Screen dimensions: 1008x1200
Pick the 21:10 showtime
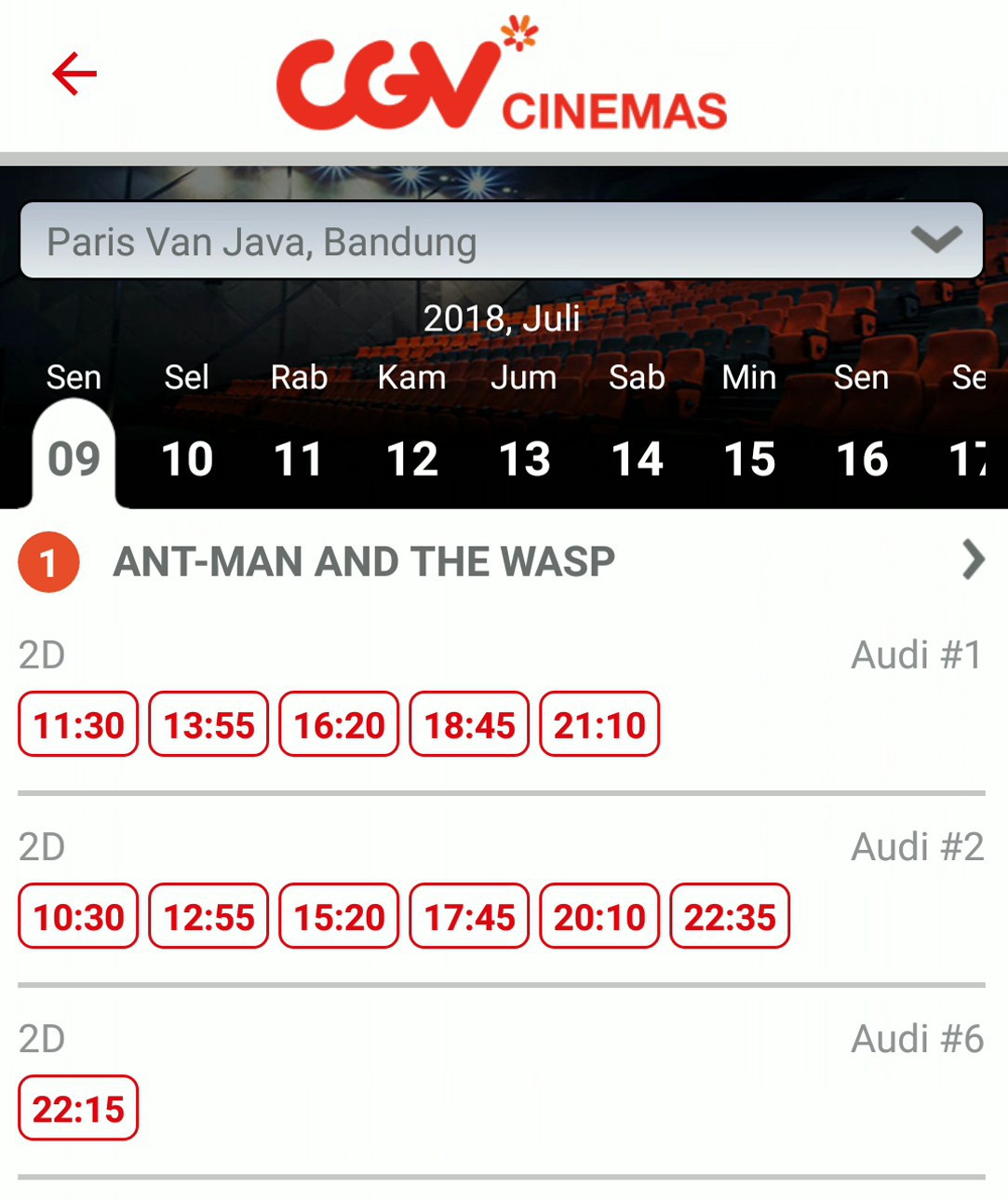point(599,724)
